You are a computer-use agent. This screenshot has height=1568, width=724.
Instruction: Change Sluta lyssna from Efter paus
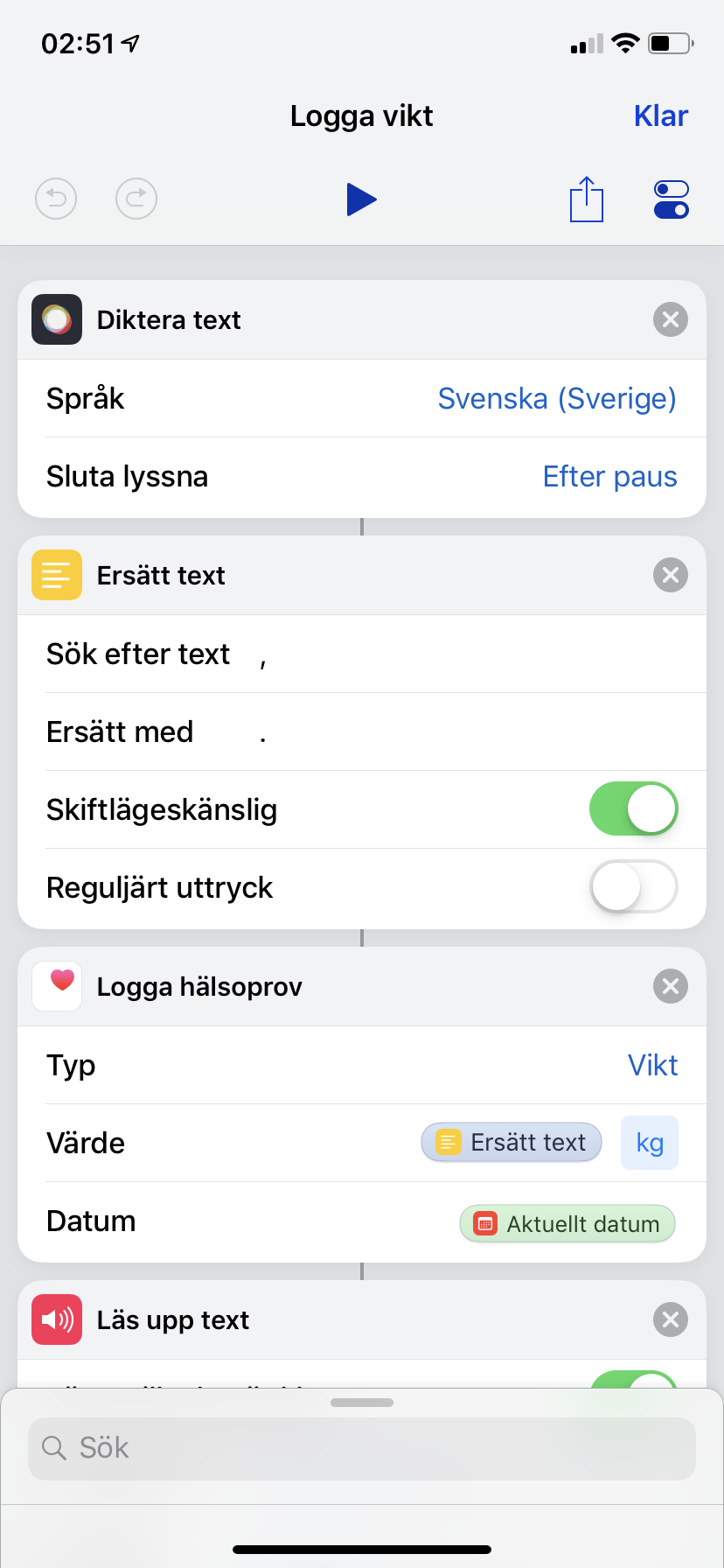609,477
